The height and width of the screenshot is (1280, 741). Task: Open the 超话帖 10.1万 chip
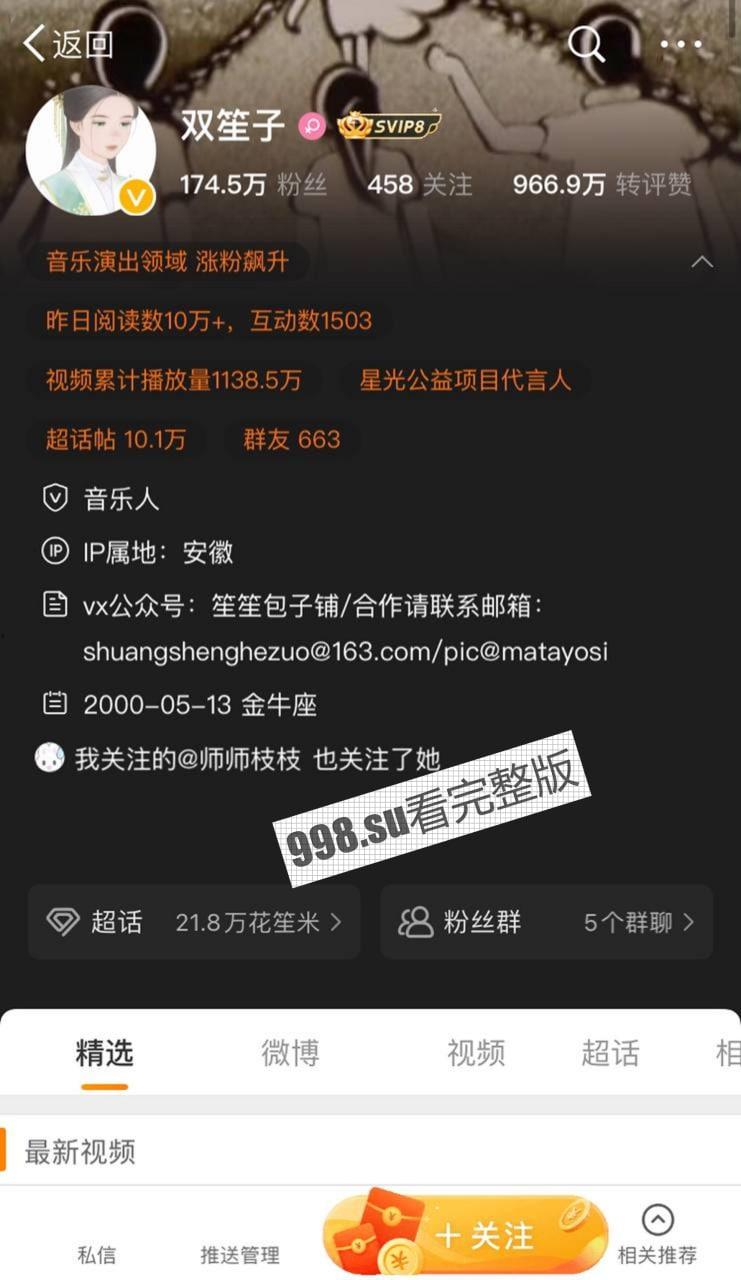click(115, 439)
